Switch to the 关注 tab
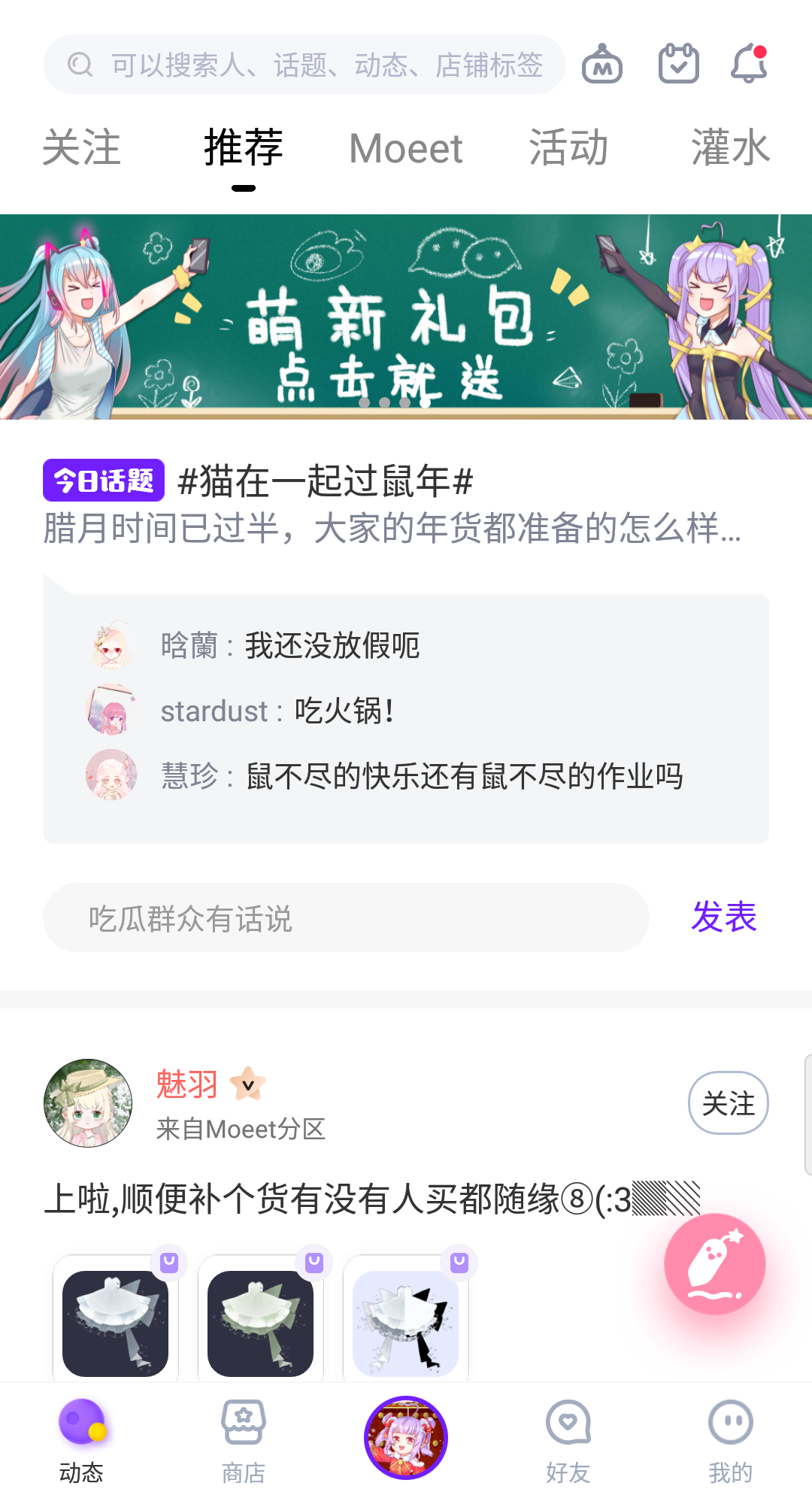812x1492 pixels. coord(83,148)
